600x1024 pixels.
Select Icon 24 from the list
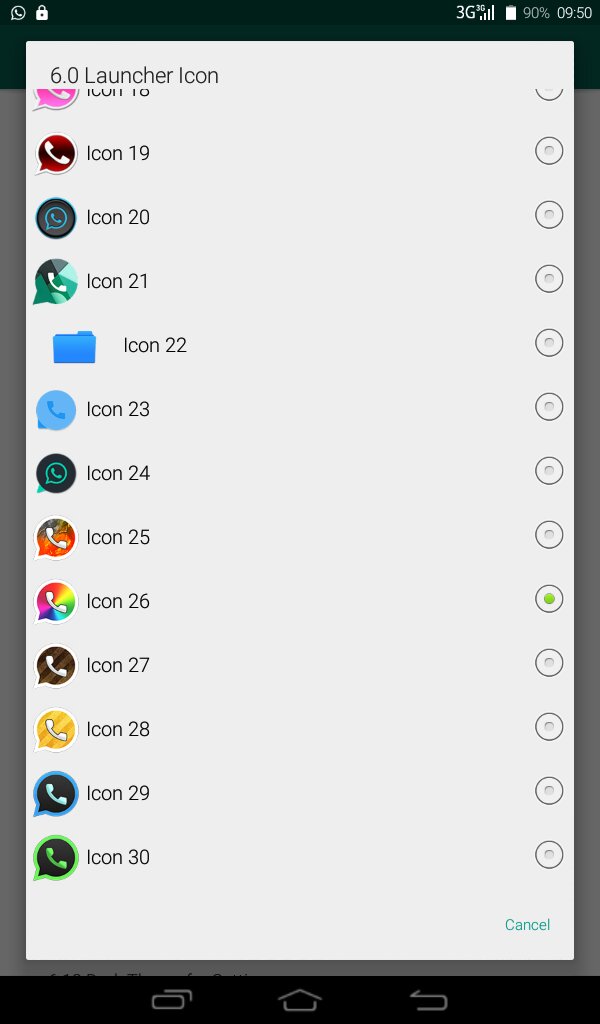tap(300, 473)
